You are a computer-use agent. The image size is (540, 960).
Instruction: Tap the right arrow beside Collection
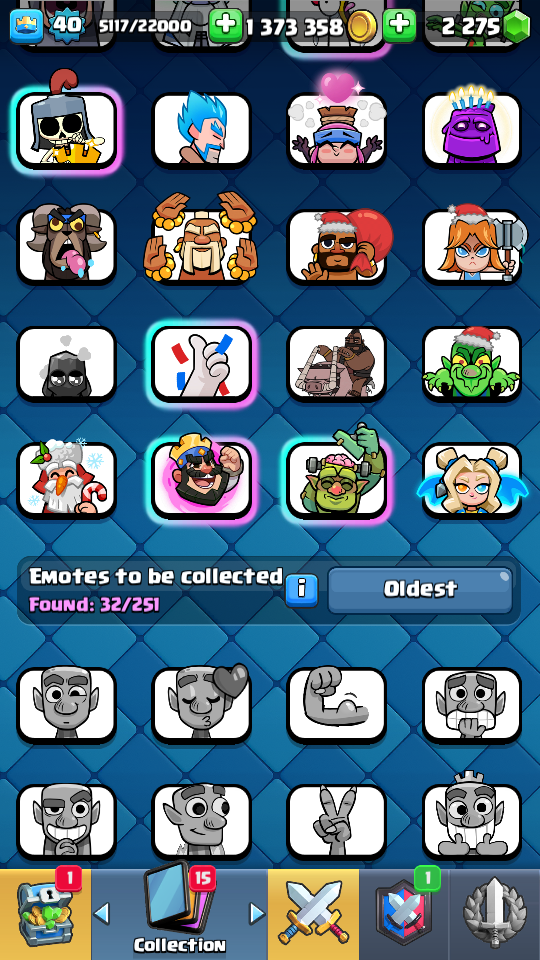point(257,913)
